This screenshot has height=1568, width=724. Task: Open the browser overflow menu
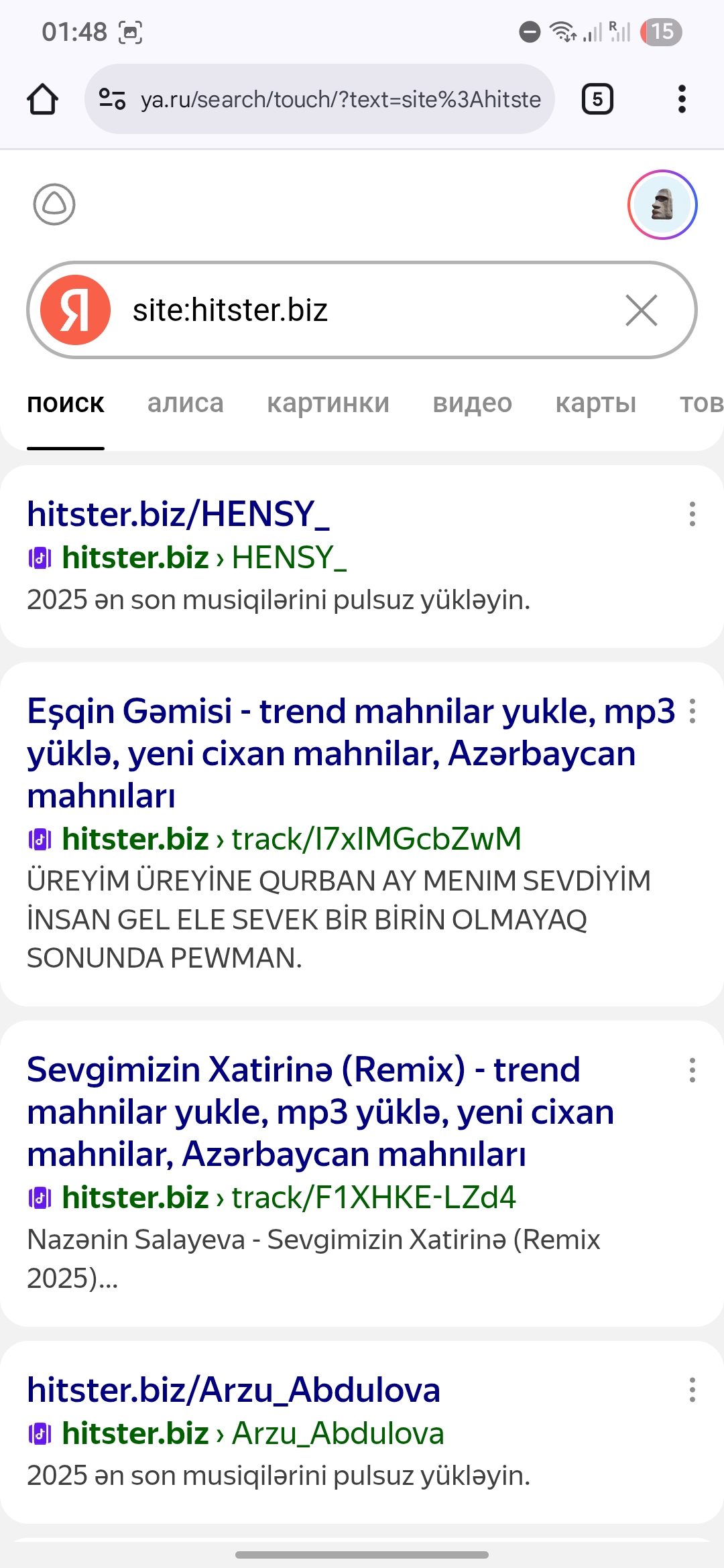[x=682, y=99]
